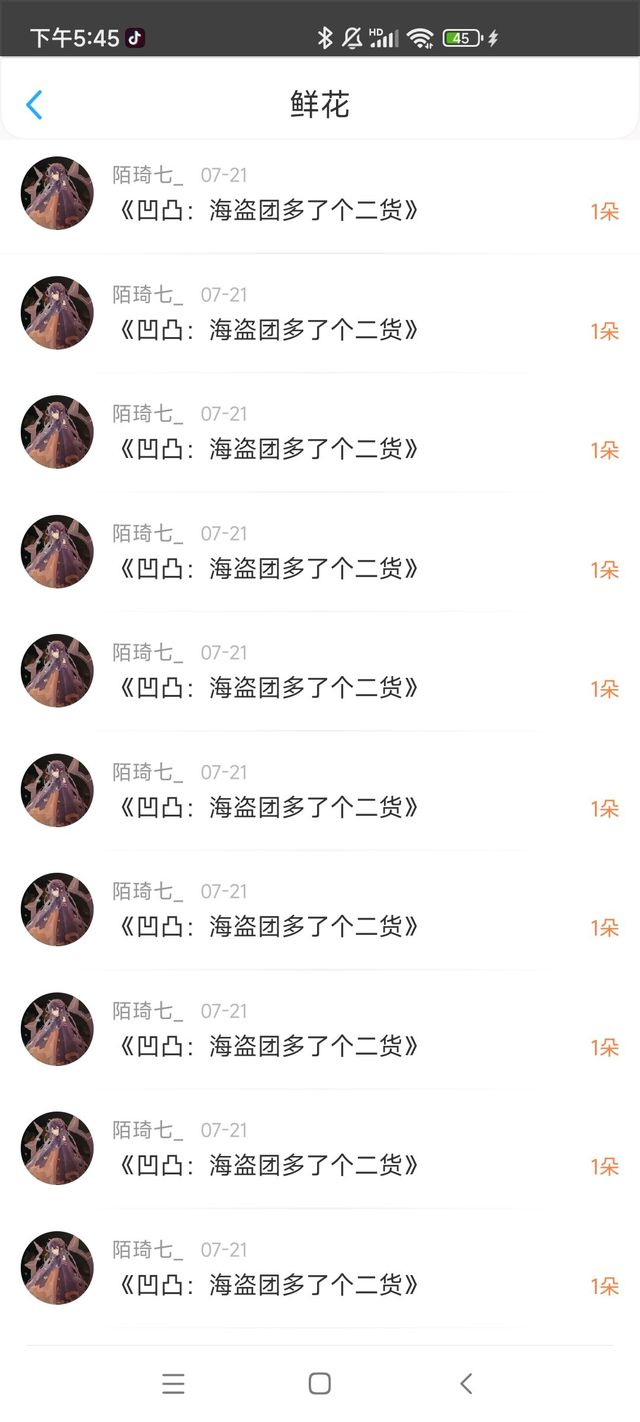Tap the system home button
The width and height of the screenshot is (640, 1422).
click(320, 1383)
